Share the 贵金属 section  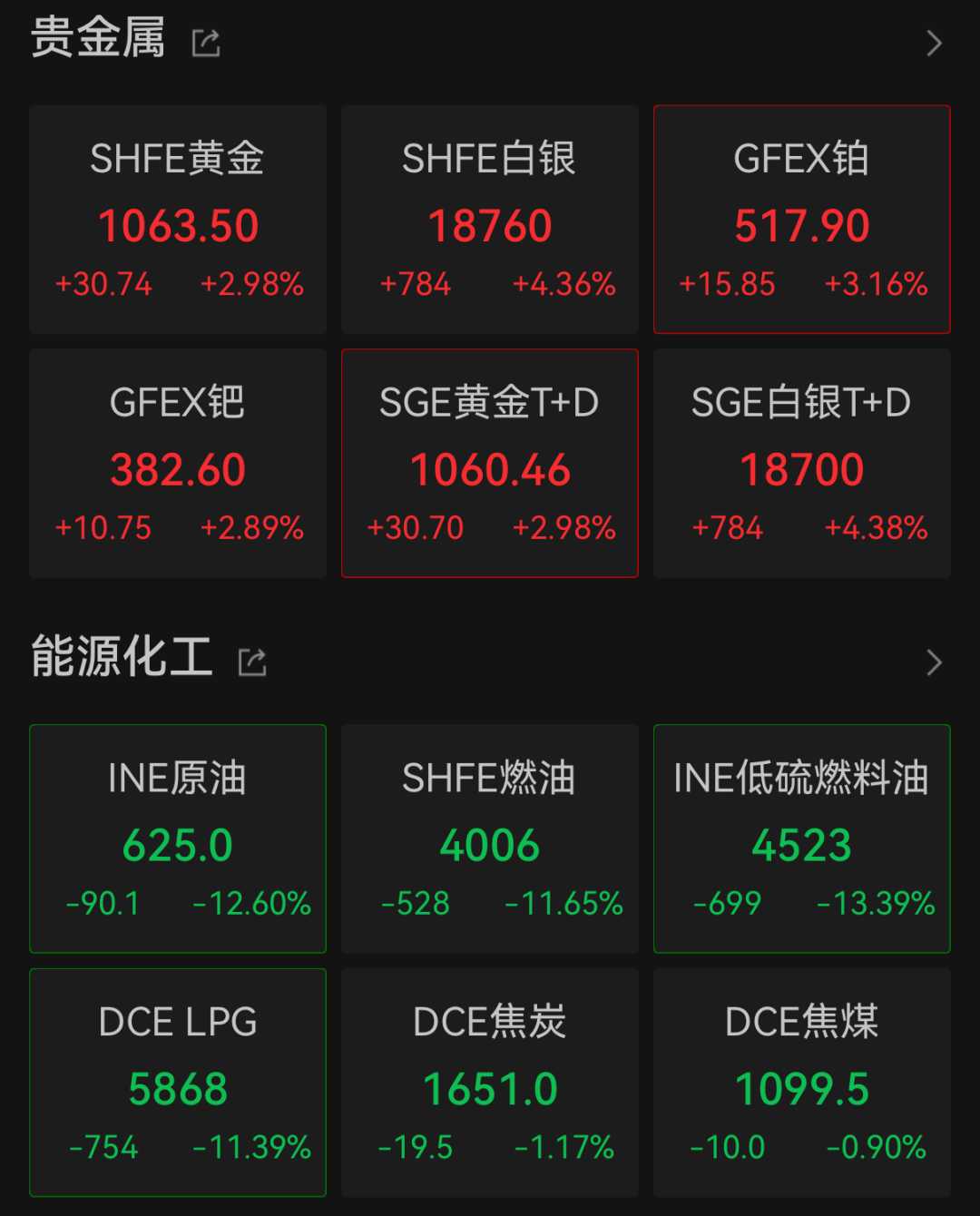(x=206, y=43)
